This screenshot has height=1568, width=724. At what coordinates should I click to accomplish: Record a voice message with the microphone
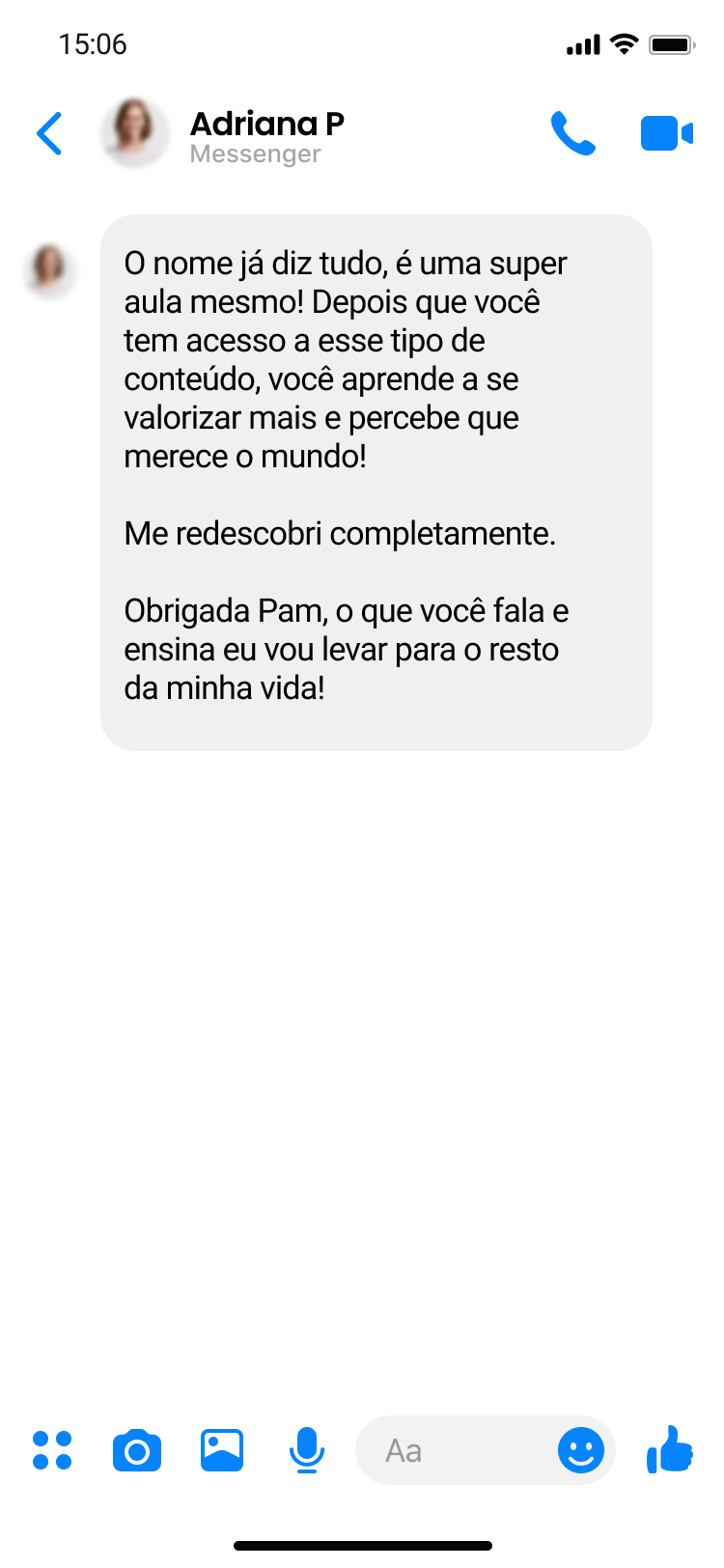click(306, 1449)
